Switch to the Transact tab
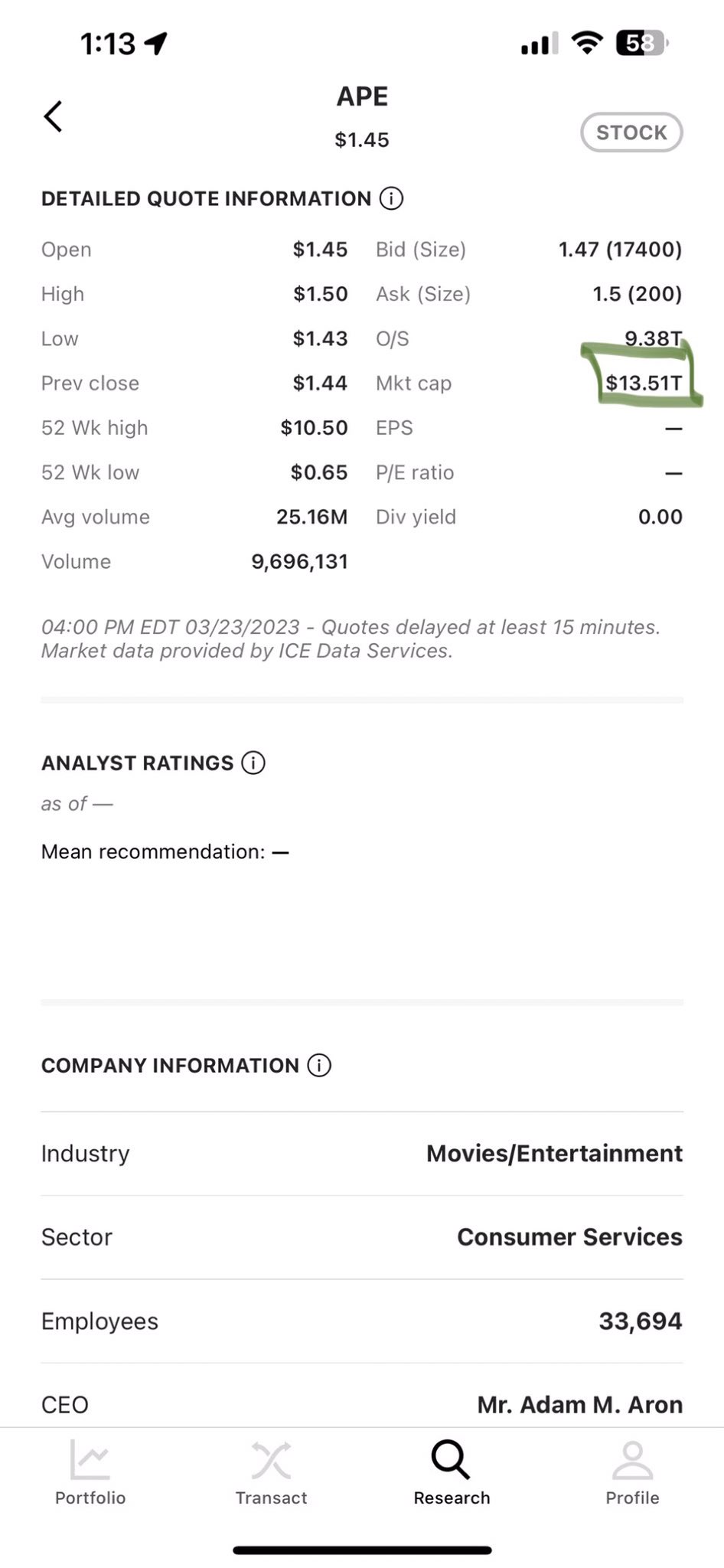Viewport: 724px width, 1568px height. click(271, 1473)
